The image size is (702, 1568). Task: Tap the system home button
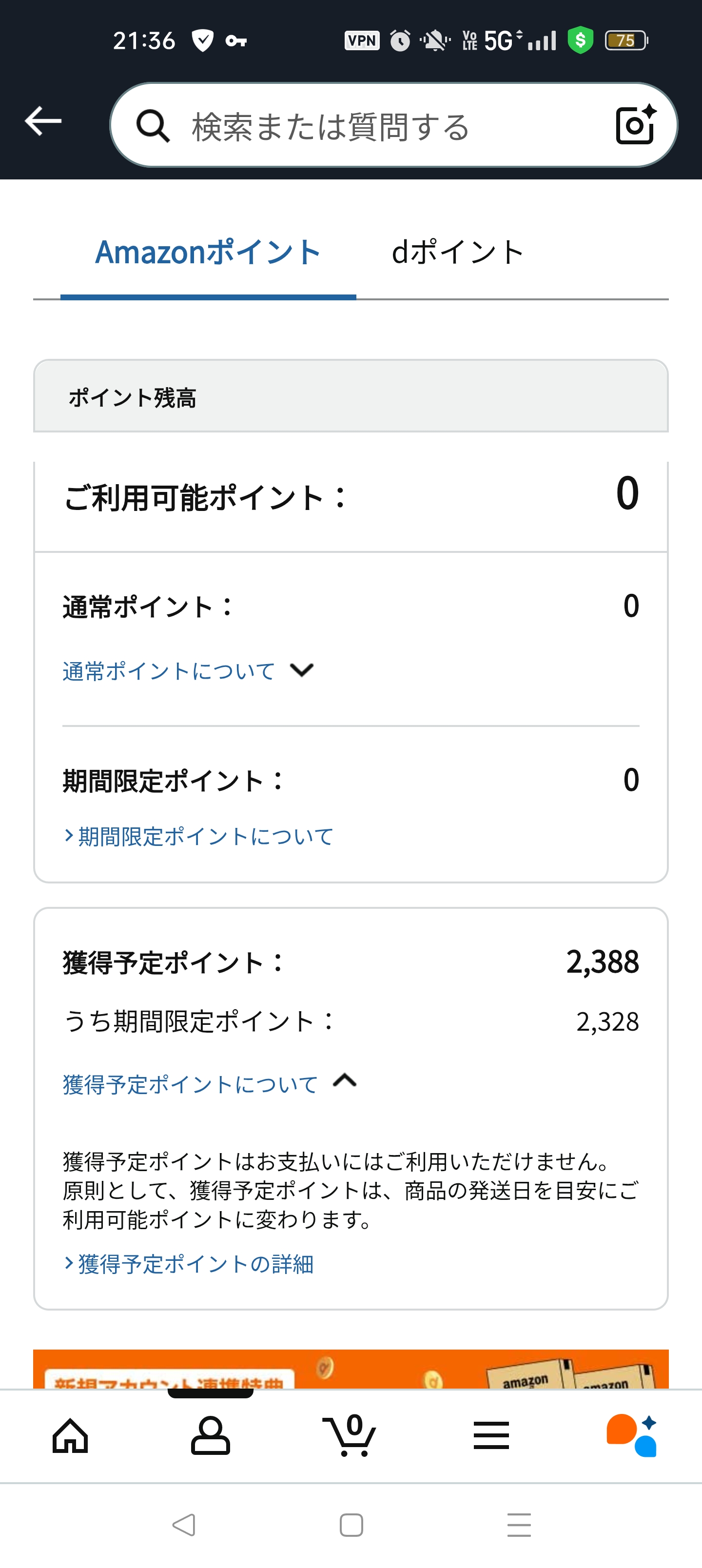(x=351, y=1525)
